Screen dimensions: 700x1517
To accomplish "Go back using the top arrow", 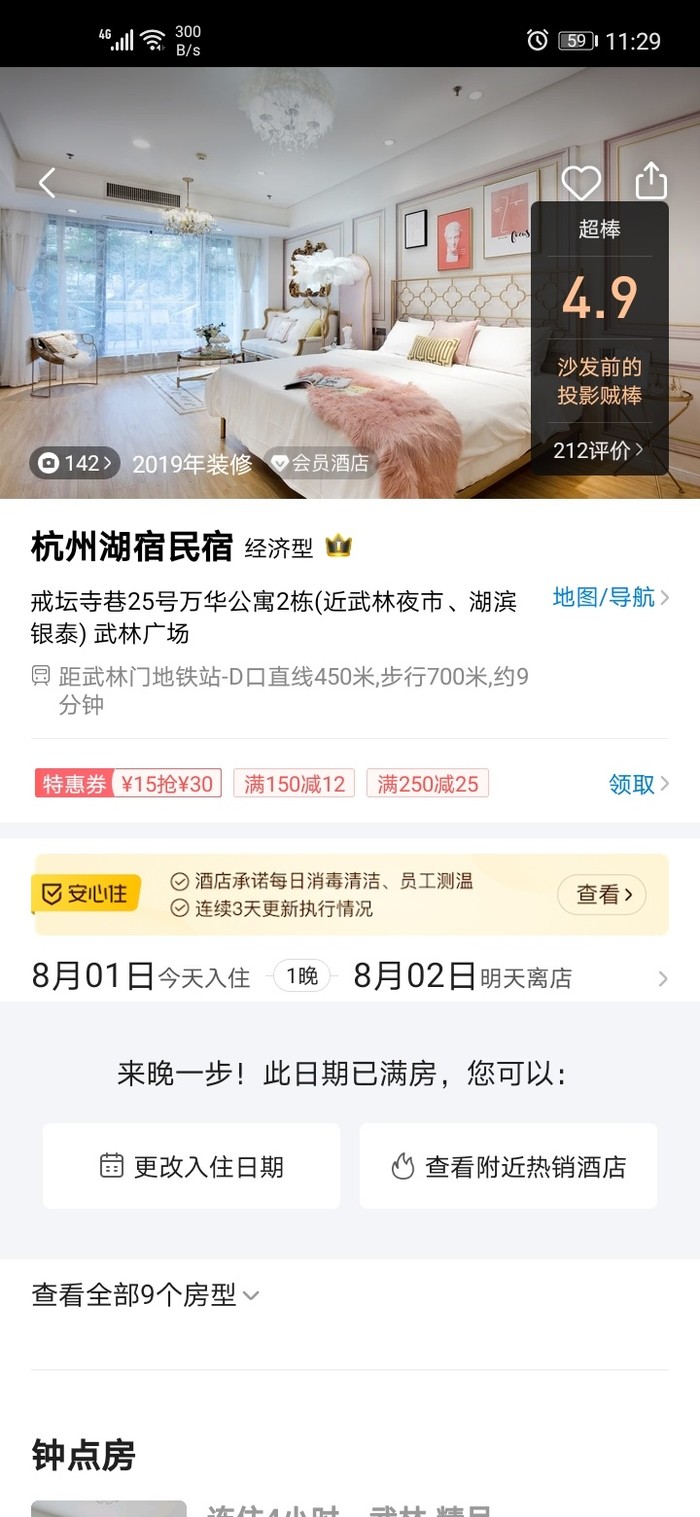I will [x=47, y=183].
